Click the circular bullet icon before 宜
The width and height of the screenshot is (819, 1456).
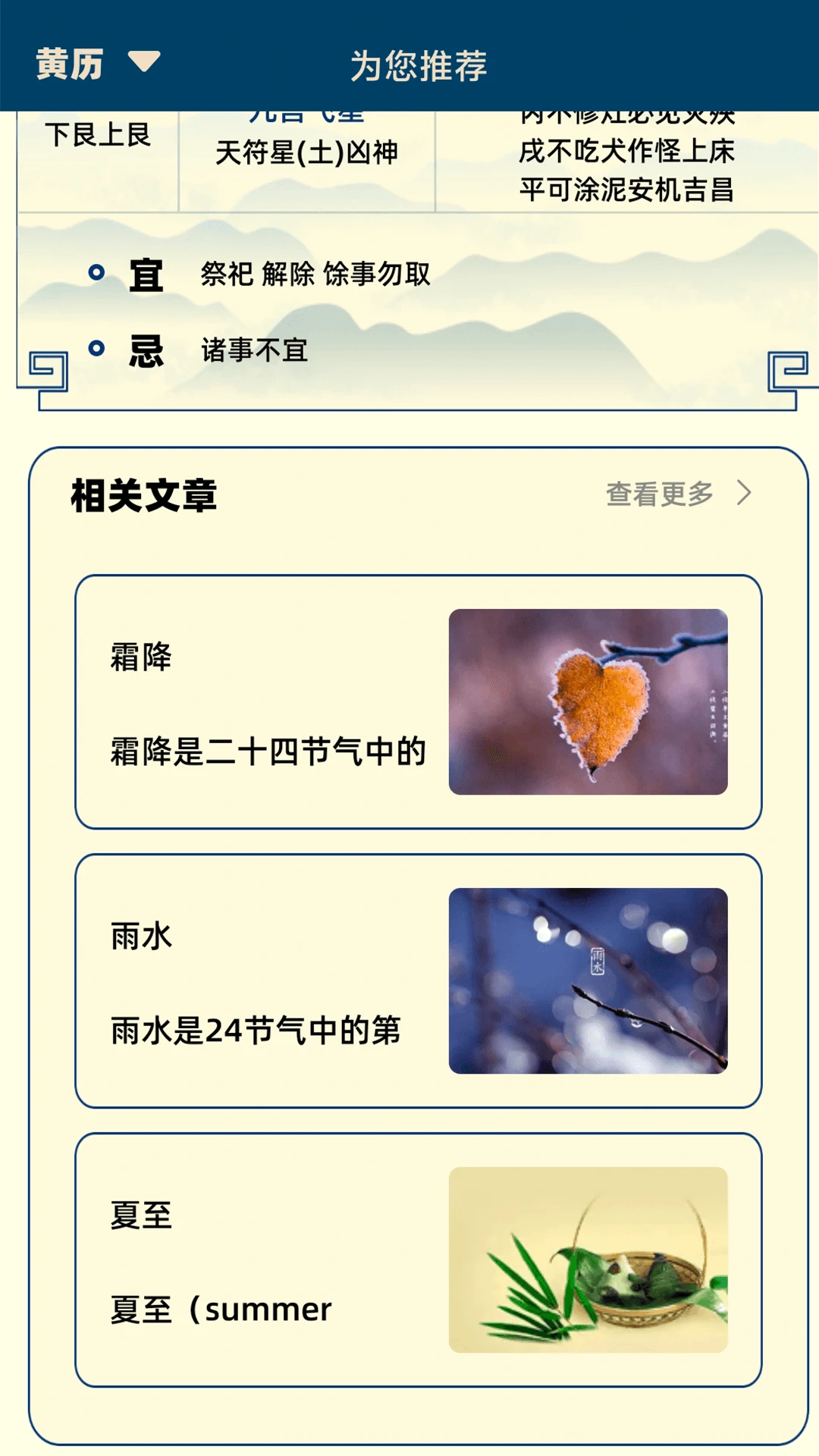(97, 271)
